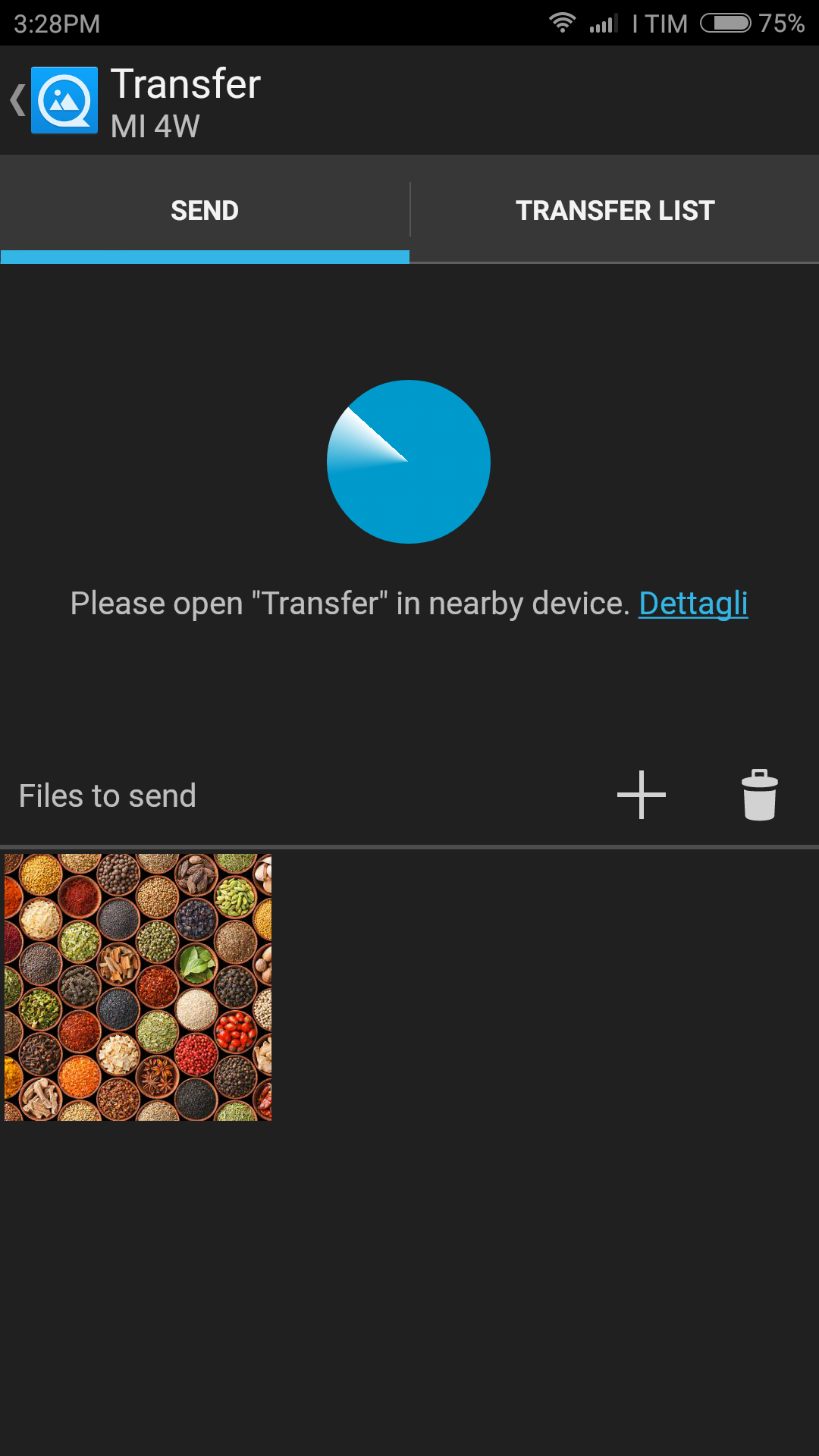Delete files using the trash icon

coord(759,795)
